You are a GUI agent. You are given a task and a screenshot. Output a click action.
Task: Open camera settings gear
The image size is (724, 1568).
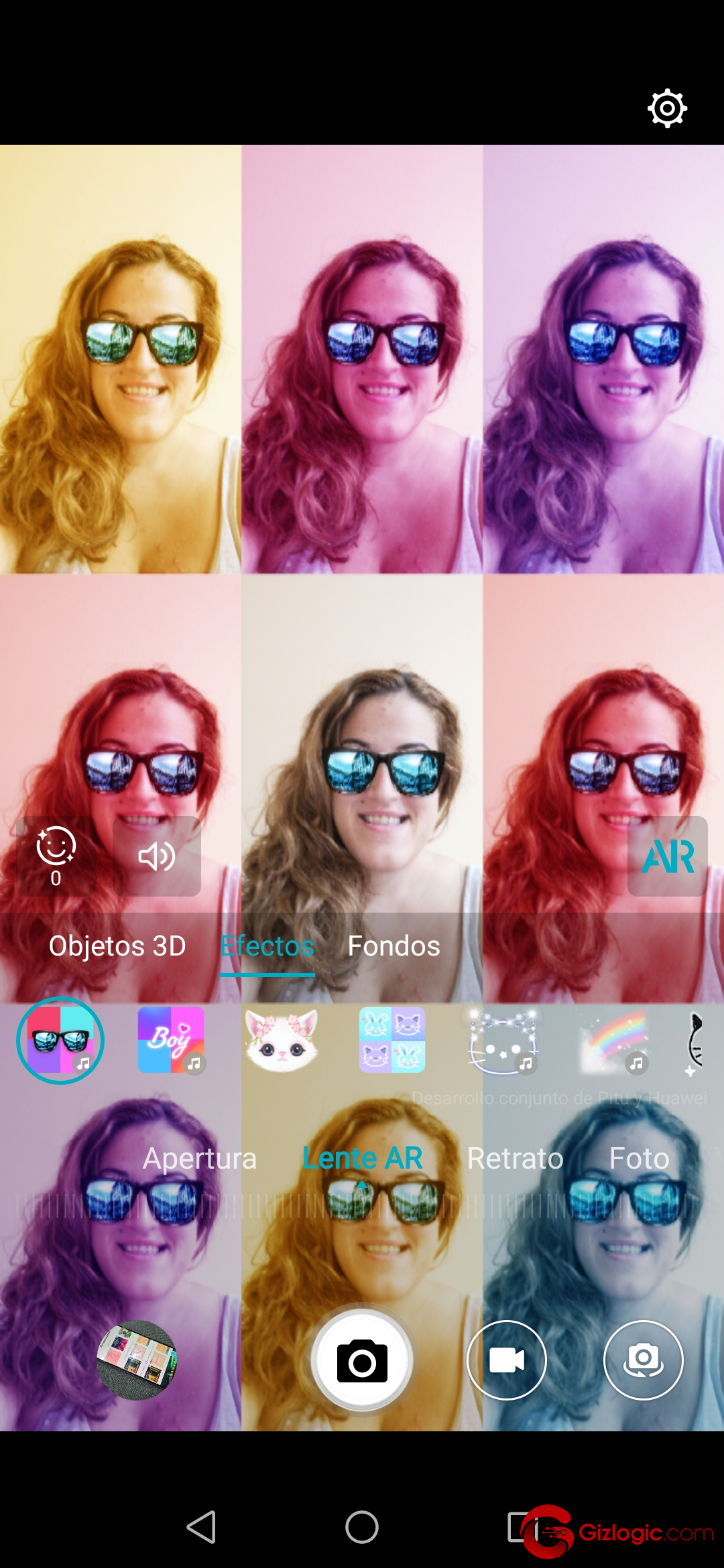pyautogui.click(x=667, y=108)
